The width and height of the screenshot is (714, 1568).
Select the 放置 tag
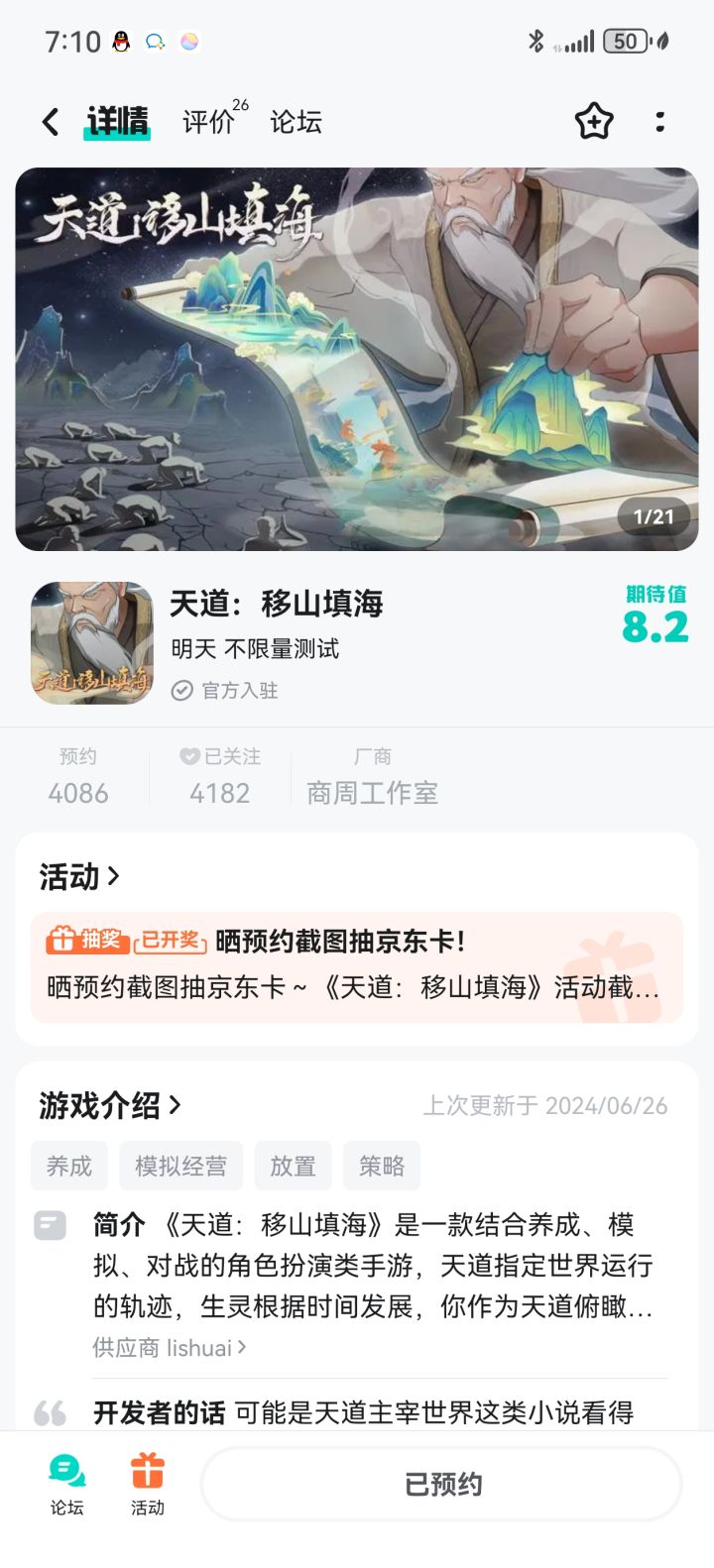pyautogui.click(x=294, y=1166)
